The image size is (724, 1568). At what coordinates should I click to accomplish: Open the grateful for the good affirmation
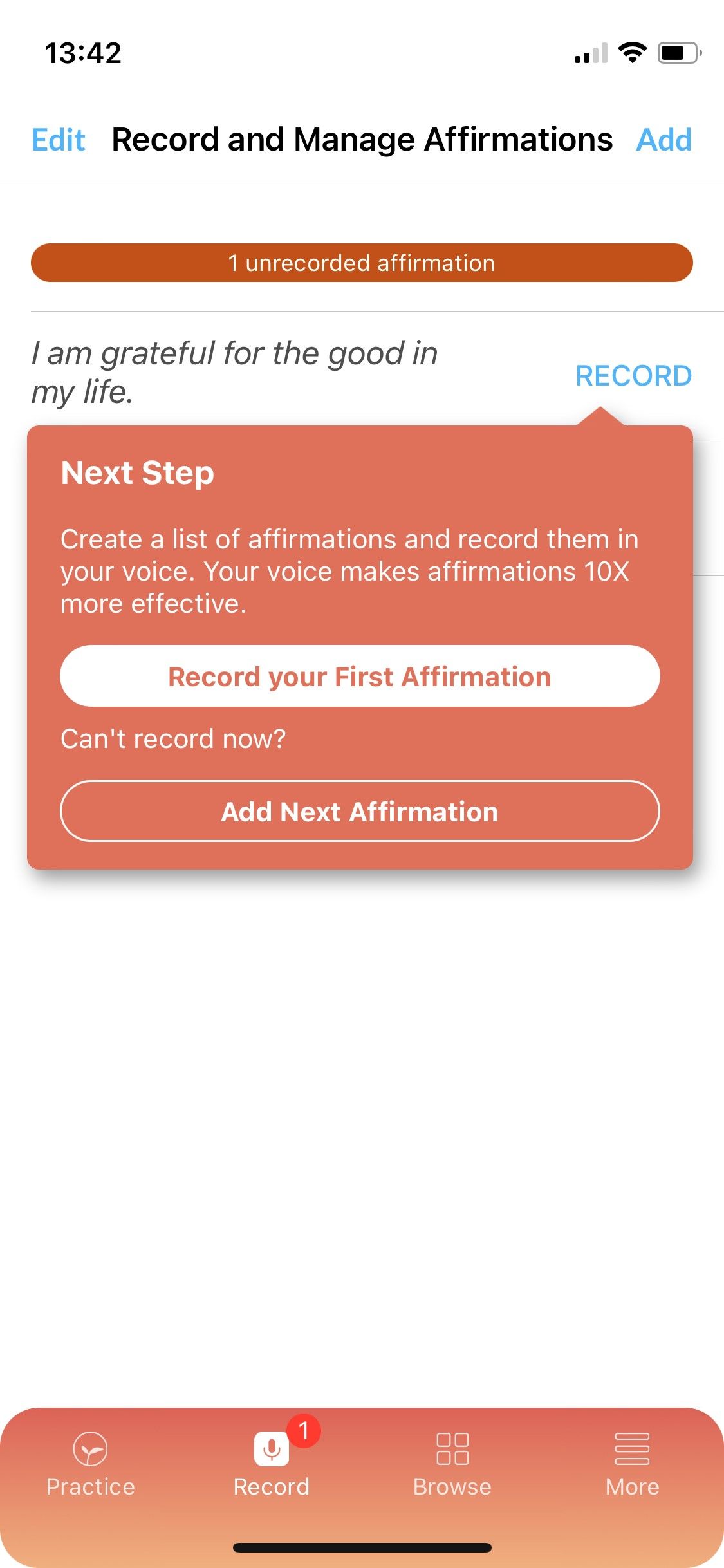pos(235,373)
